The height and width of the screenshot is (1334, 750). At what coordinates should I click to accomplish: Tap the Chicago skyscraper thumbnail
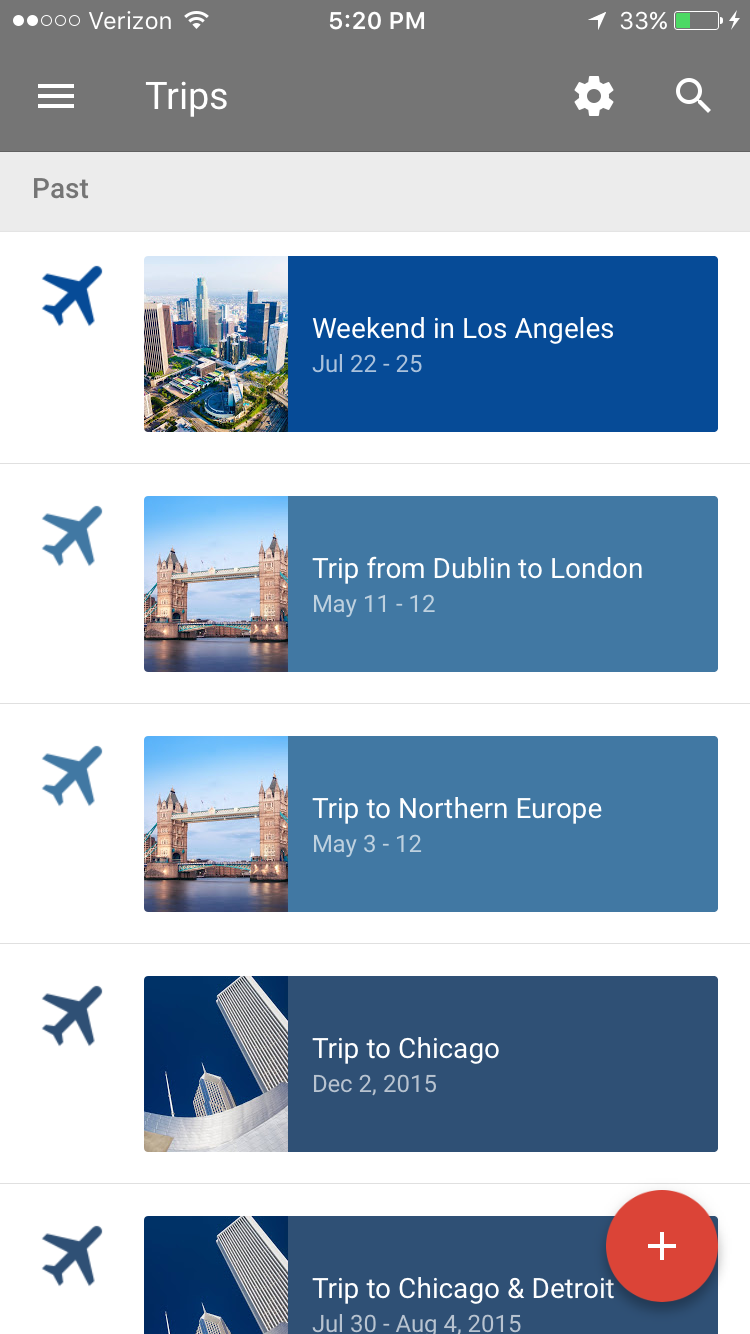pos(215,1064)
